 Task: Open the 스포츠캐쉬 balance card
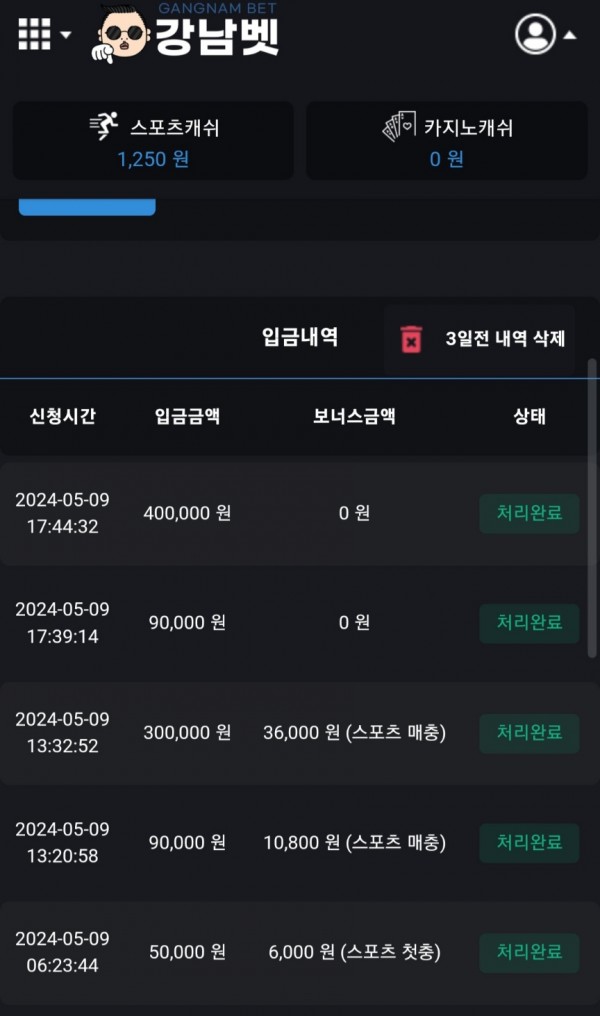click(153, 142)
